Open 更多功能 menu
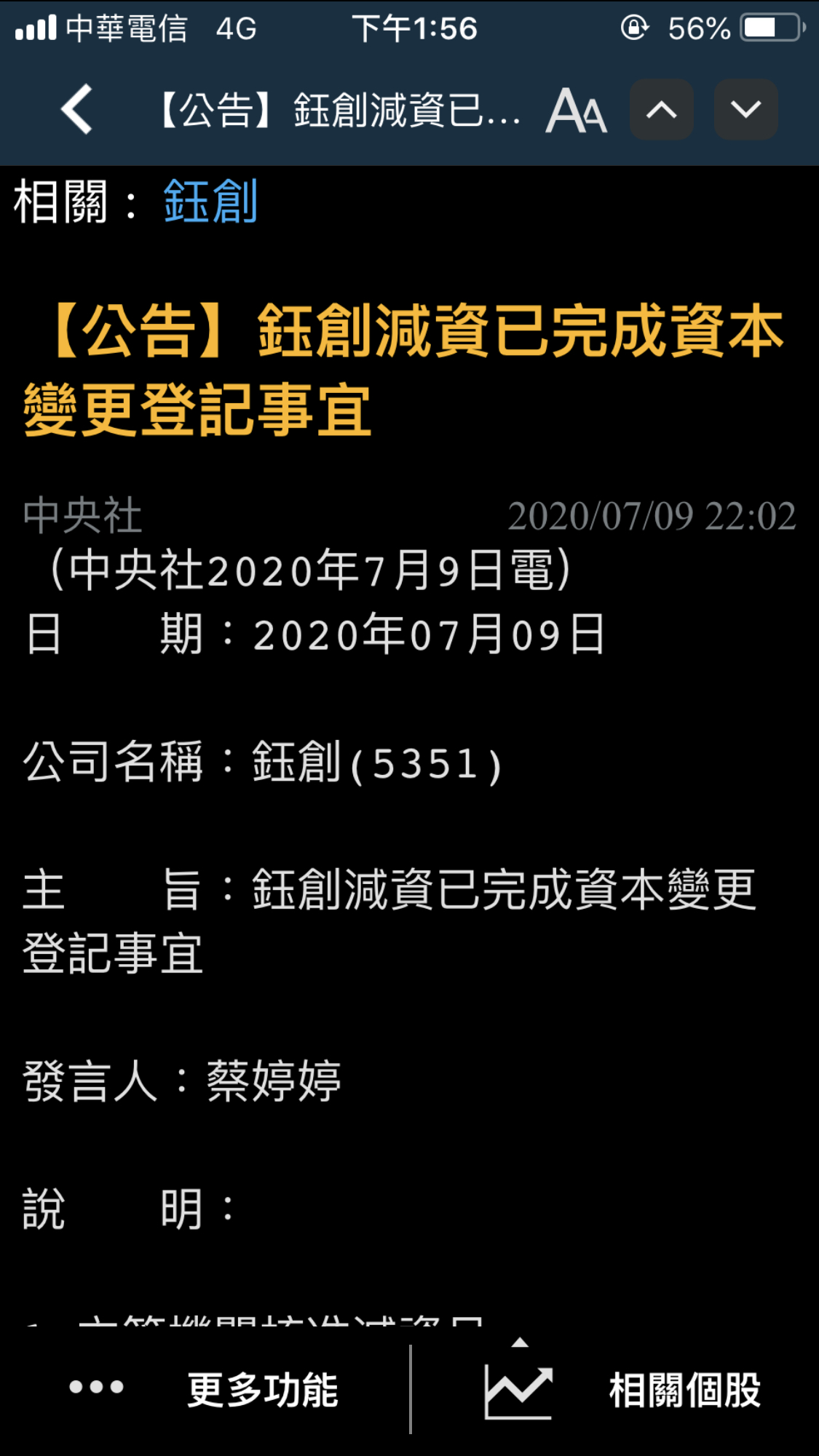 tap(205, 1389)
